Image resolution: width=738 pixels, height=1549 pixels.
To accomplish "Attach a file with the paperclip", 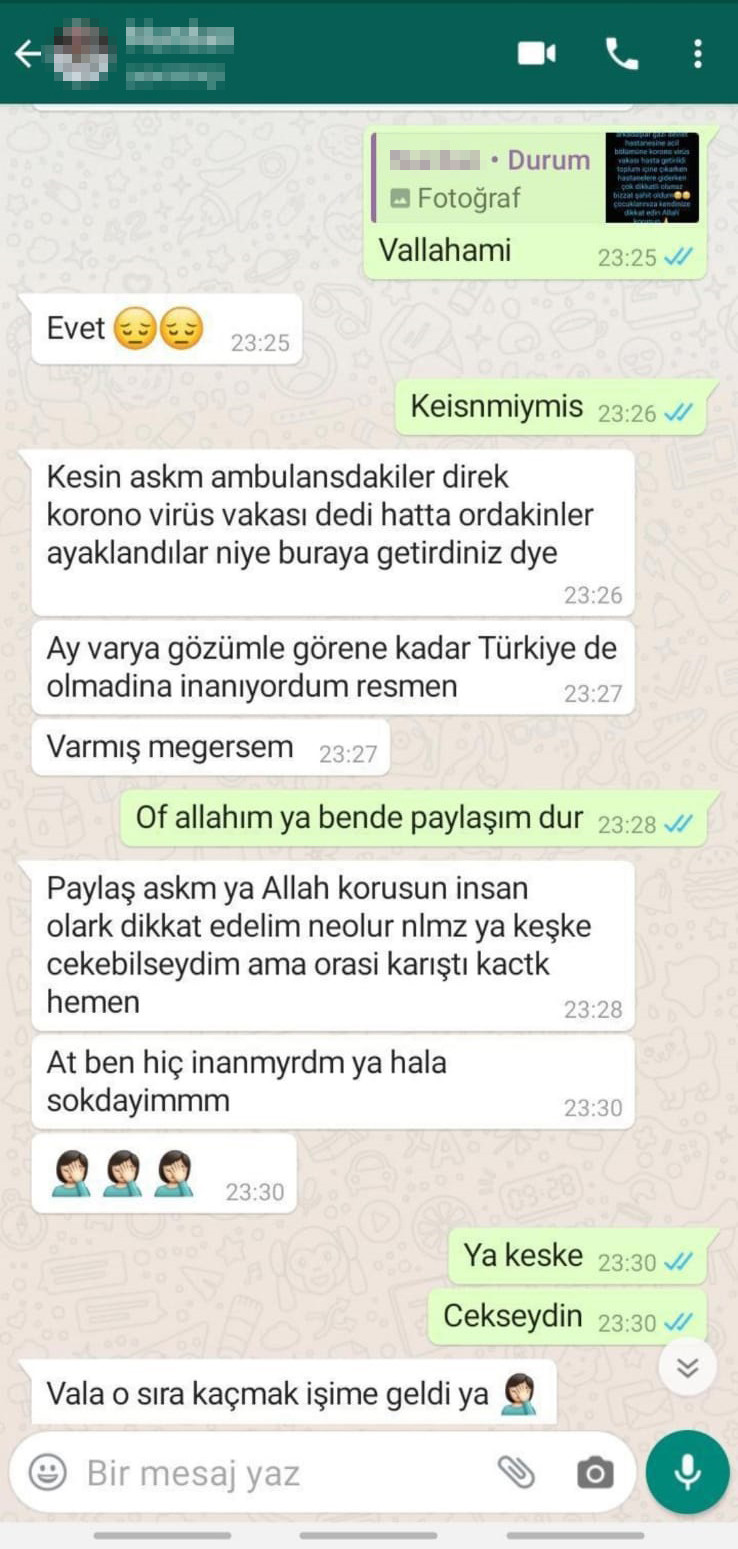I will point(516,1472).
